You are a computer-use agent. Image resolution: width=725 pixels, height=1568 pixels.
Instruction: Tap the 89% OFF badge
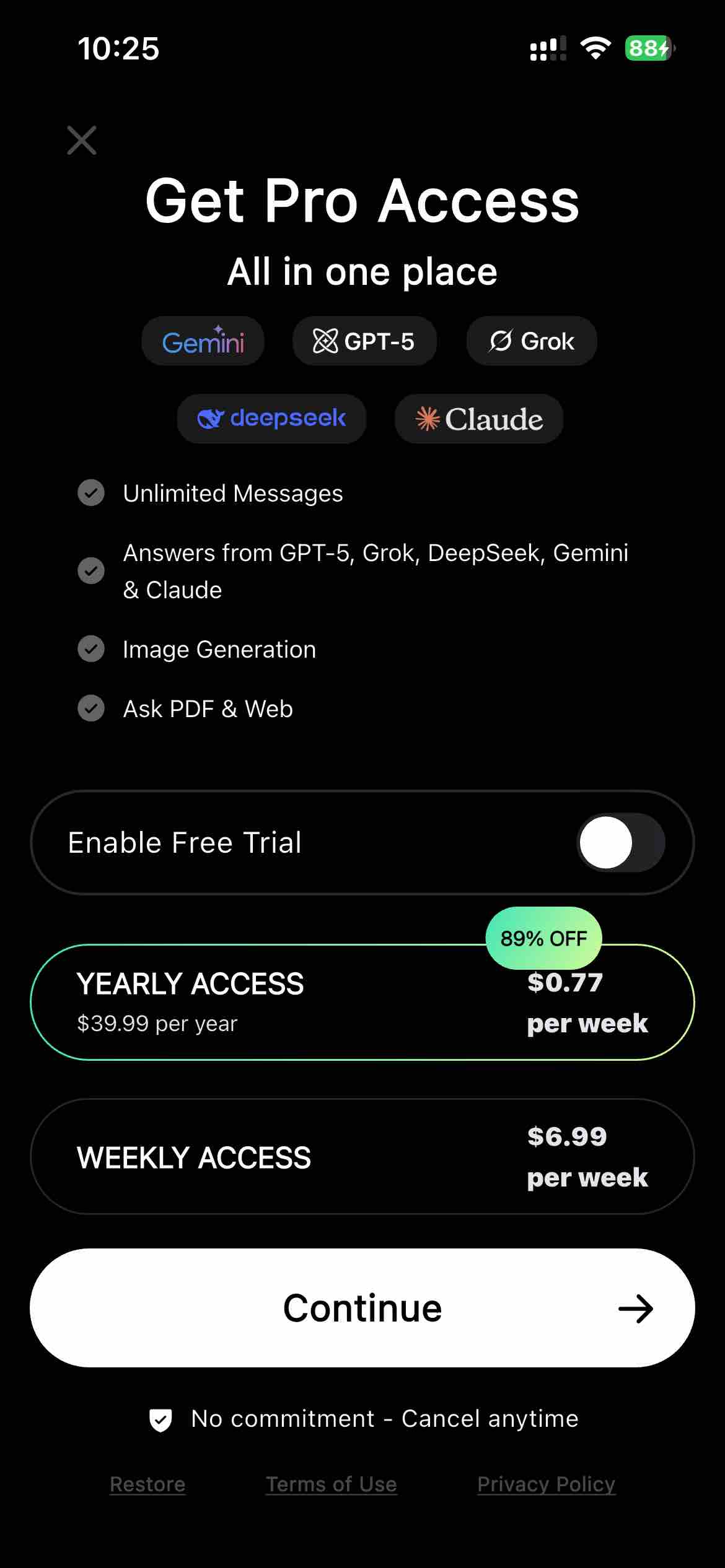tap(543, 937)
